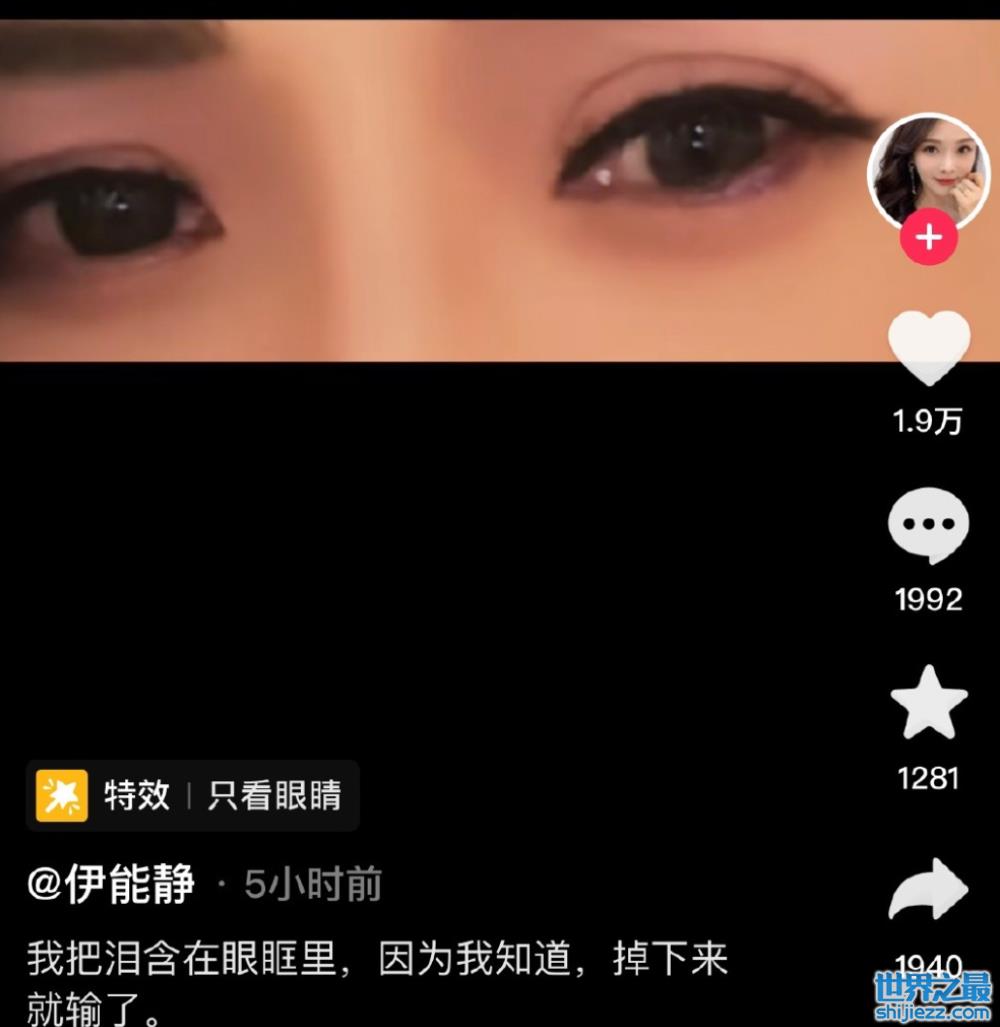Open the @伊能静 username link
The height and width of the screenshot is (1027, 1000).
[x=111, y=885]
